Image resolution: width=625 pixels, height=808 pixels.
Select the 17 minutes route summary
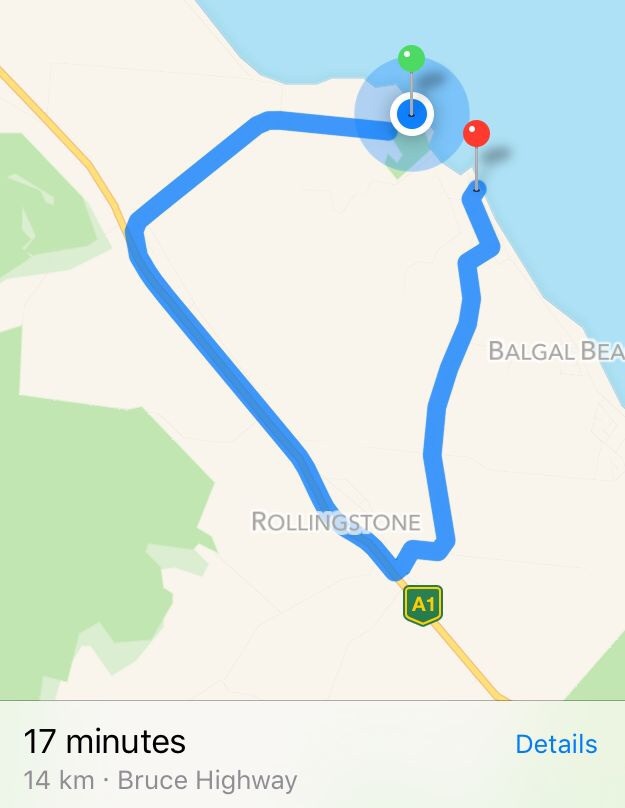click(x=105, y=742)
